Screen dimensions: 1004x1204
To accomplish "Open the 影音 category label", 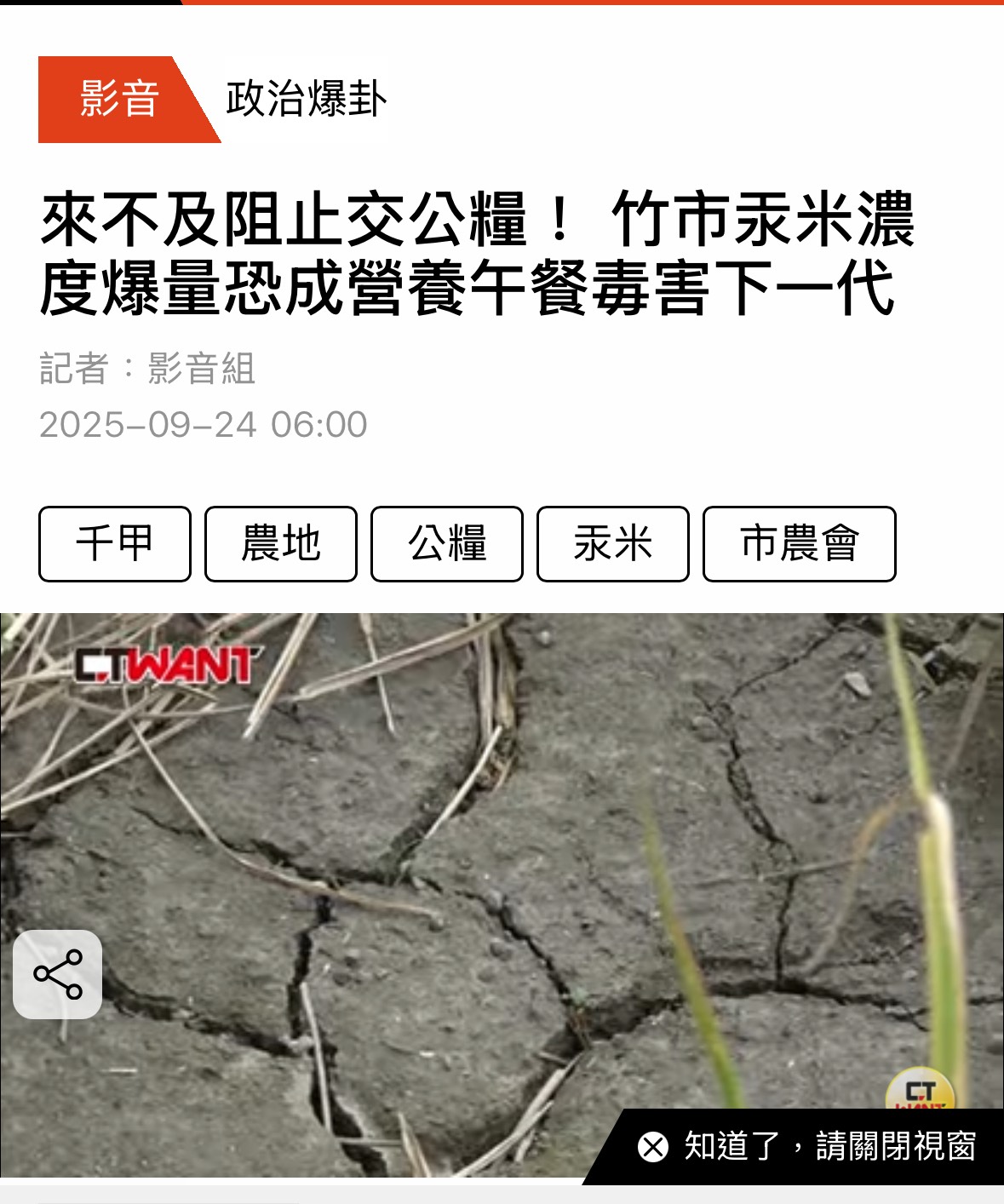I will pos(119,100).
